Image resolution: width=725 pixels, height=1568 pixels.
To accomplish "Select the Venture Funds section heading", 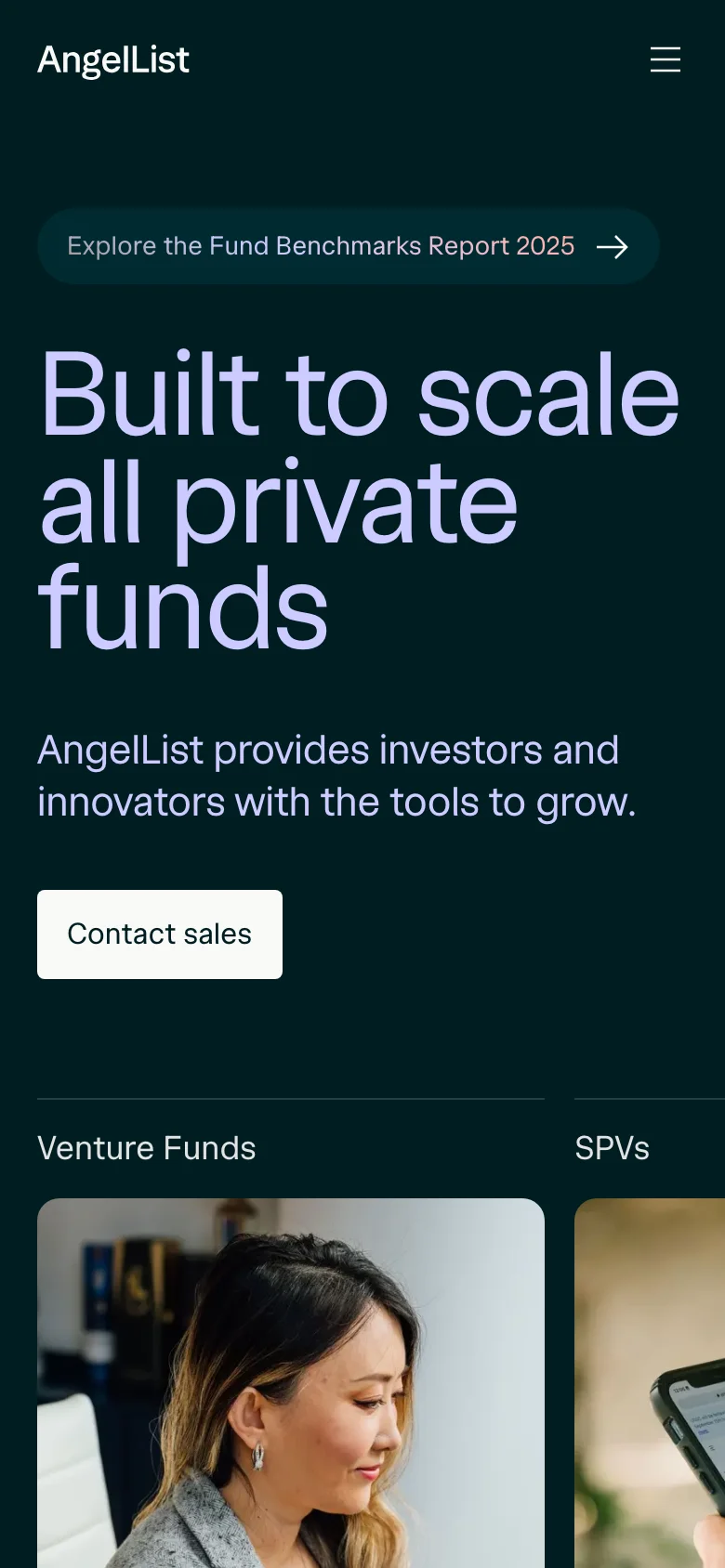I will point(146,1148).
